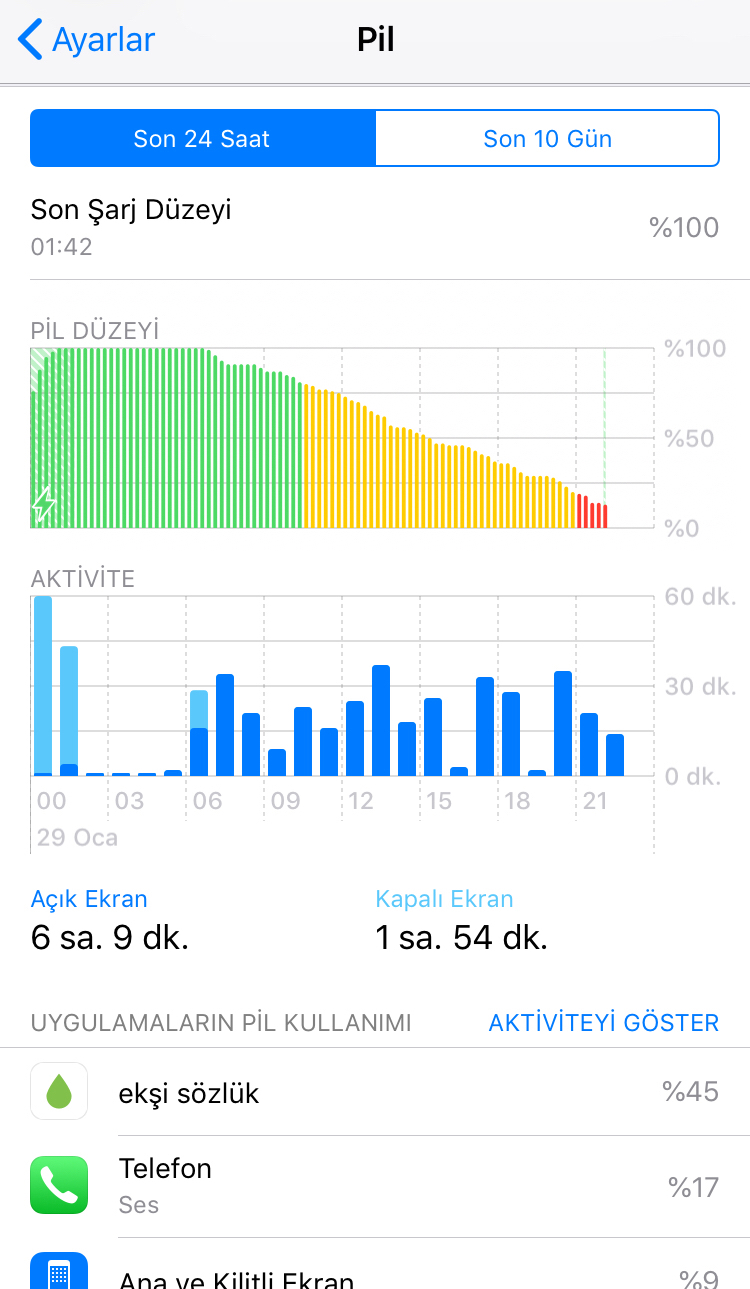750x1289 pixels.
Task: Select the 12 o'clock activity bar
Action: click(355, 738)
